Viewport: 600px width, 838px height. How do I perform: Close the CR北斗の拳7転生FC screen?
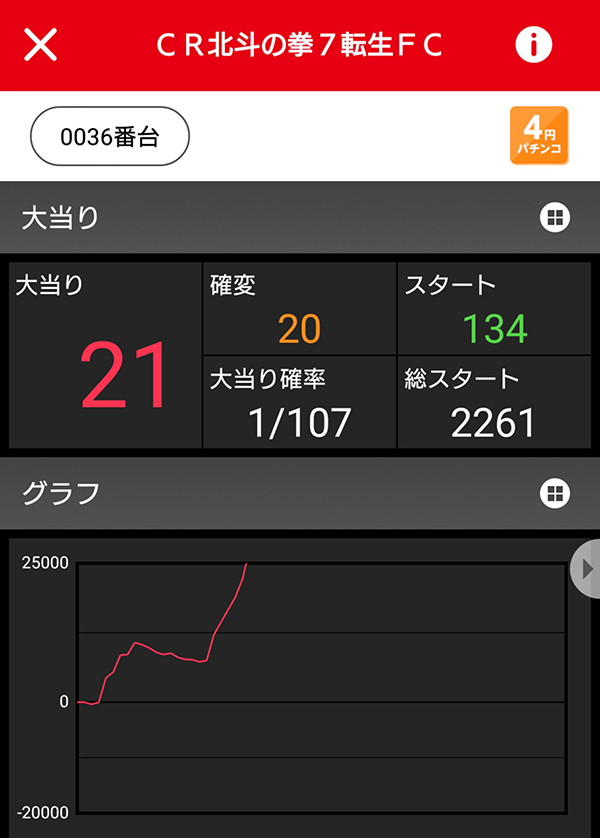pos(40,45)
